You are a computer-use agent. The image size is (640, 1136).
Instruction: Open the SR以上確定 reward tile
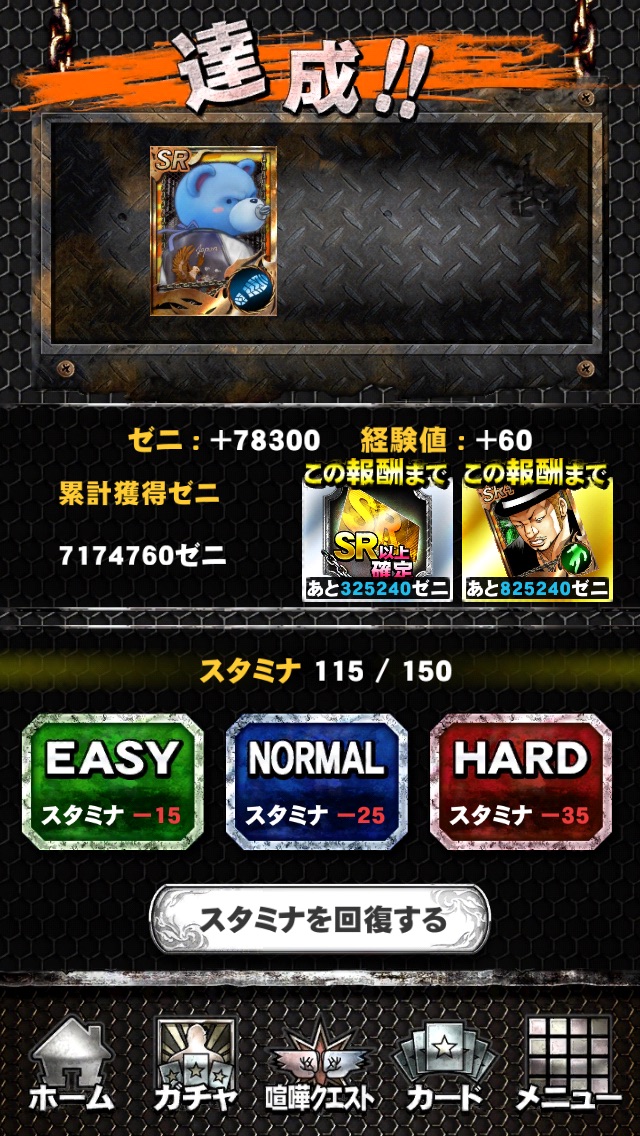pos(377,540)
